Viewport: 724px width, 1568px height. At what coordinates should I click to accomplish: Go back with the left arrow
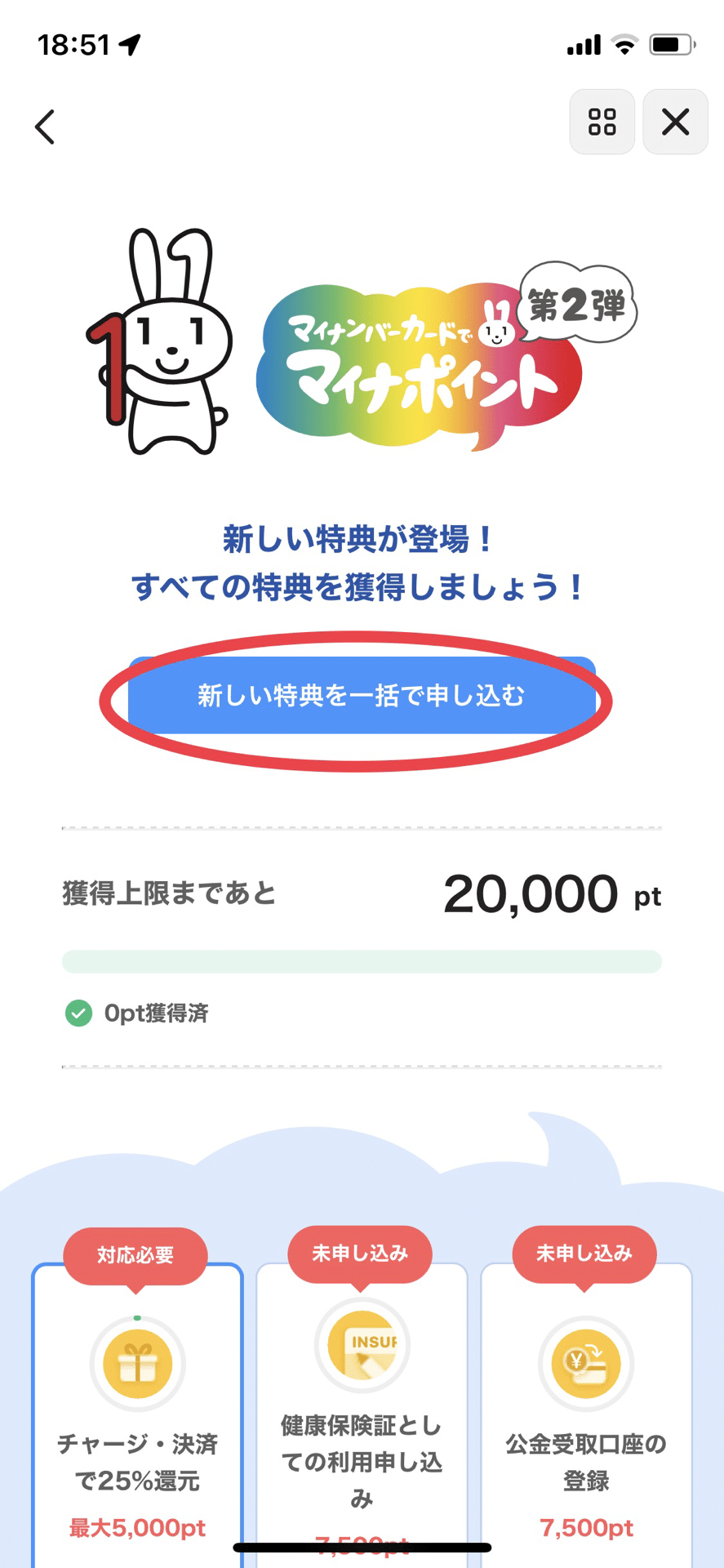tap(45, 127)
